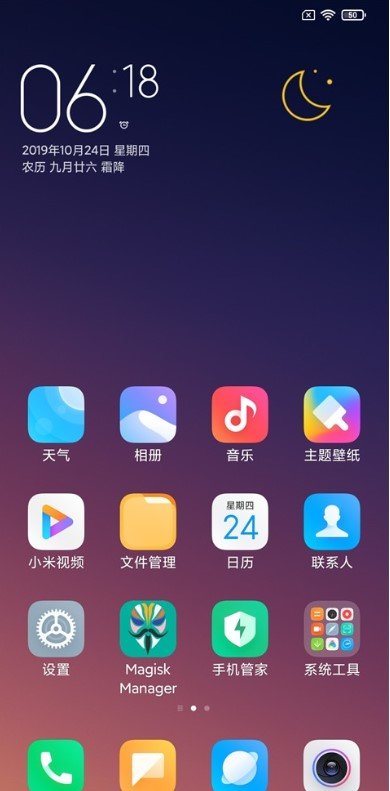This screenshot has width=390, height=791.
Task: Open the messages app in the dock
Action: point(148,765)
